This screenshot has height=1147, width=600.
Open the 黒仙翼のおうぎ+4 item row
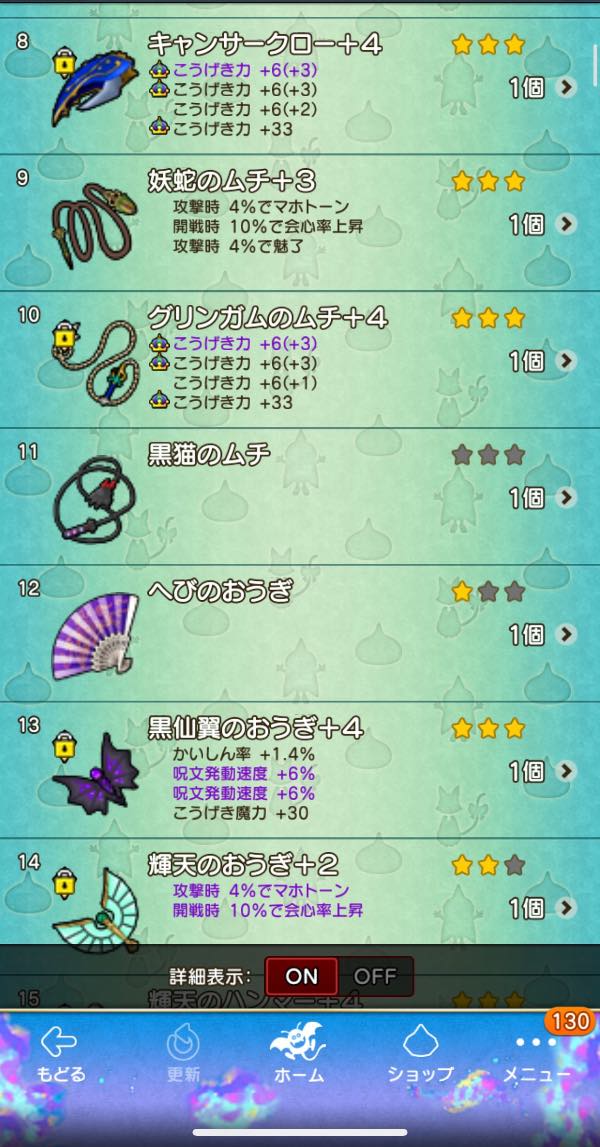point(300,771)
